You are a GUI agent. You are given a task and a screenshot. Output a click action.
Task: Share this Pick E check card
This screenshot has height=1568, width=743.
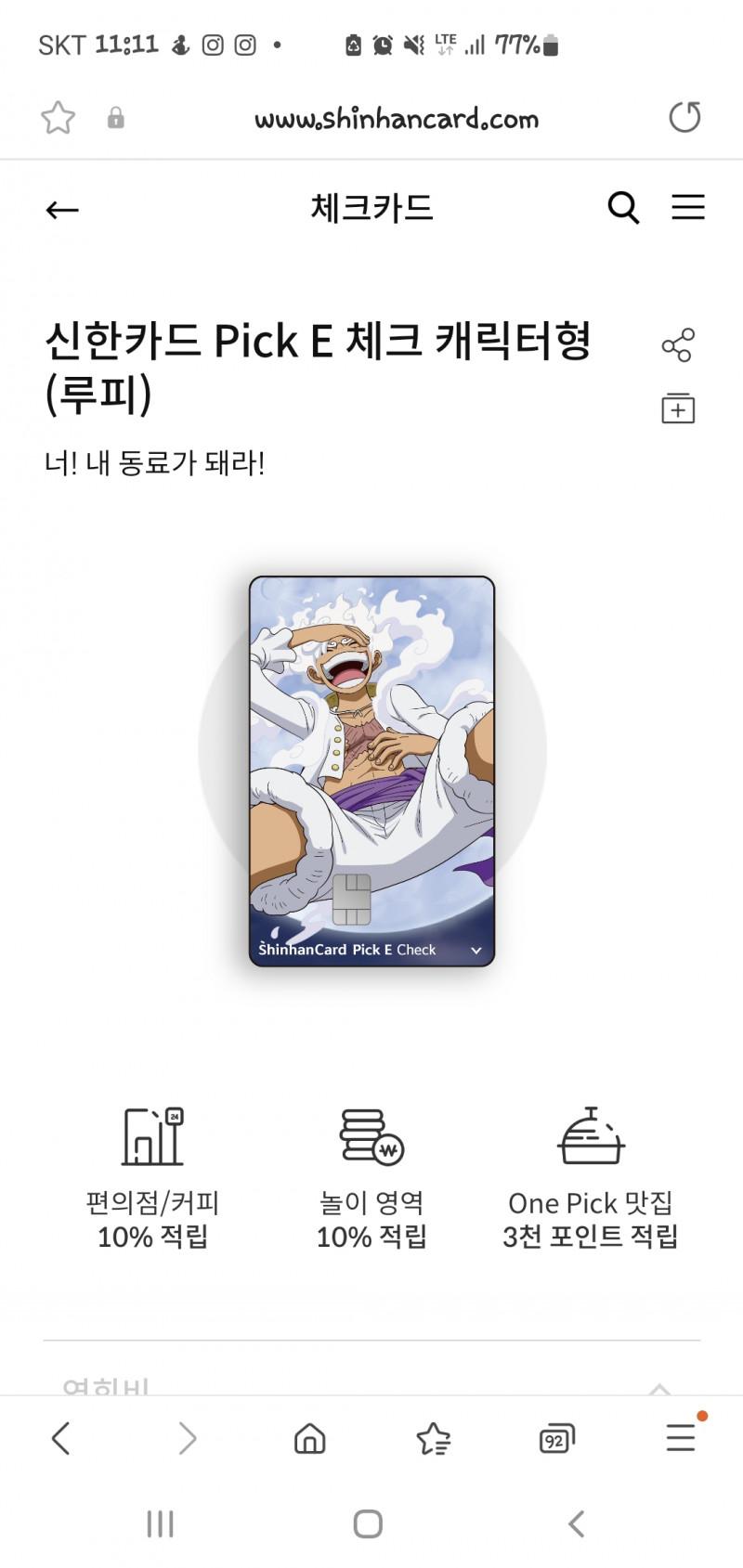point(678,344)
